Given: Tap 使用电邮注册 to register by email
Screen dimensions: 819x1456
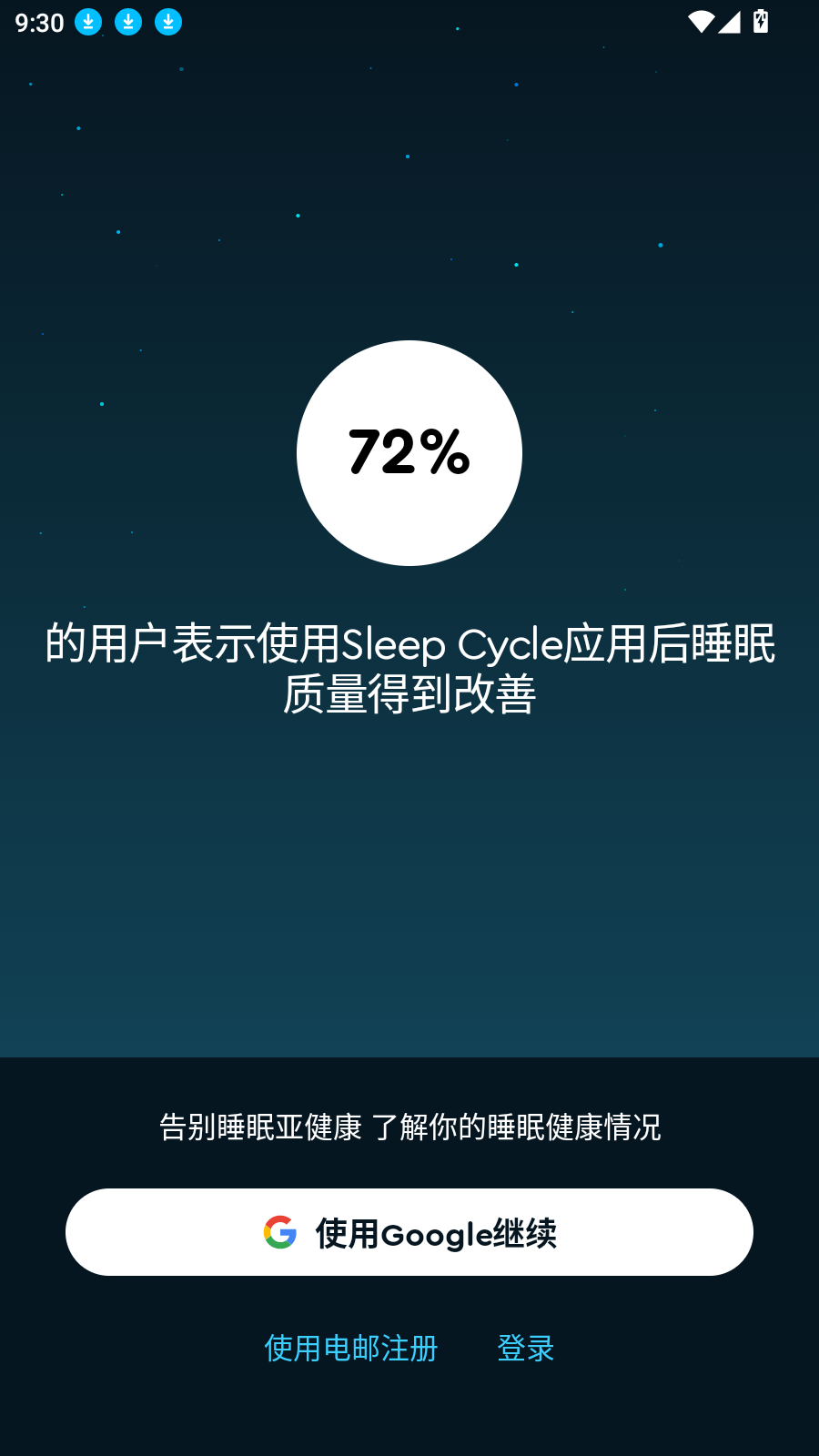Looking at the screenshot, I should click(351, 1348).
